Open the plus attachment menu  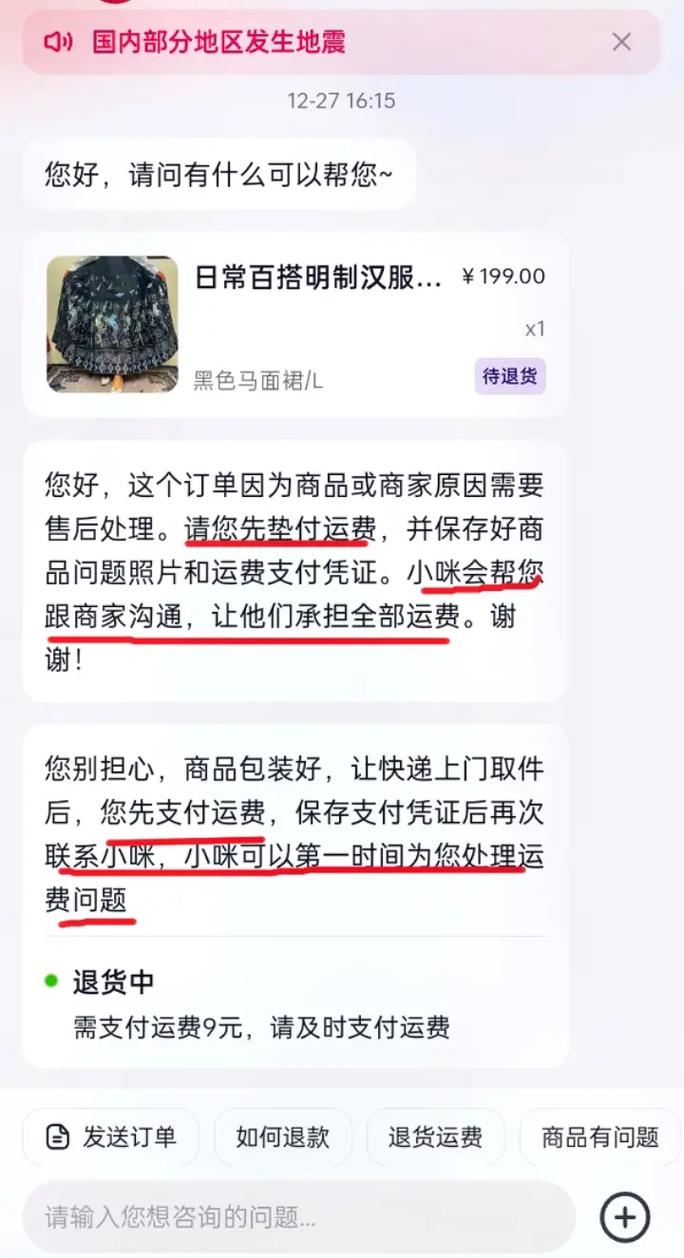click(x=625, y=1217)
